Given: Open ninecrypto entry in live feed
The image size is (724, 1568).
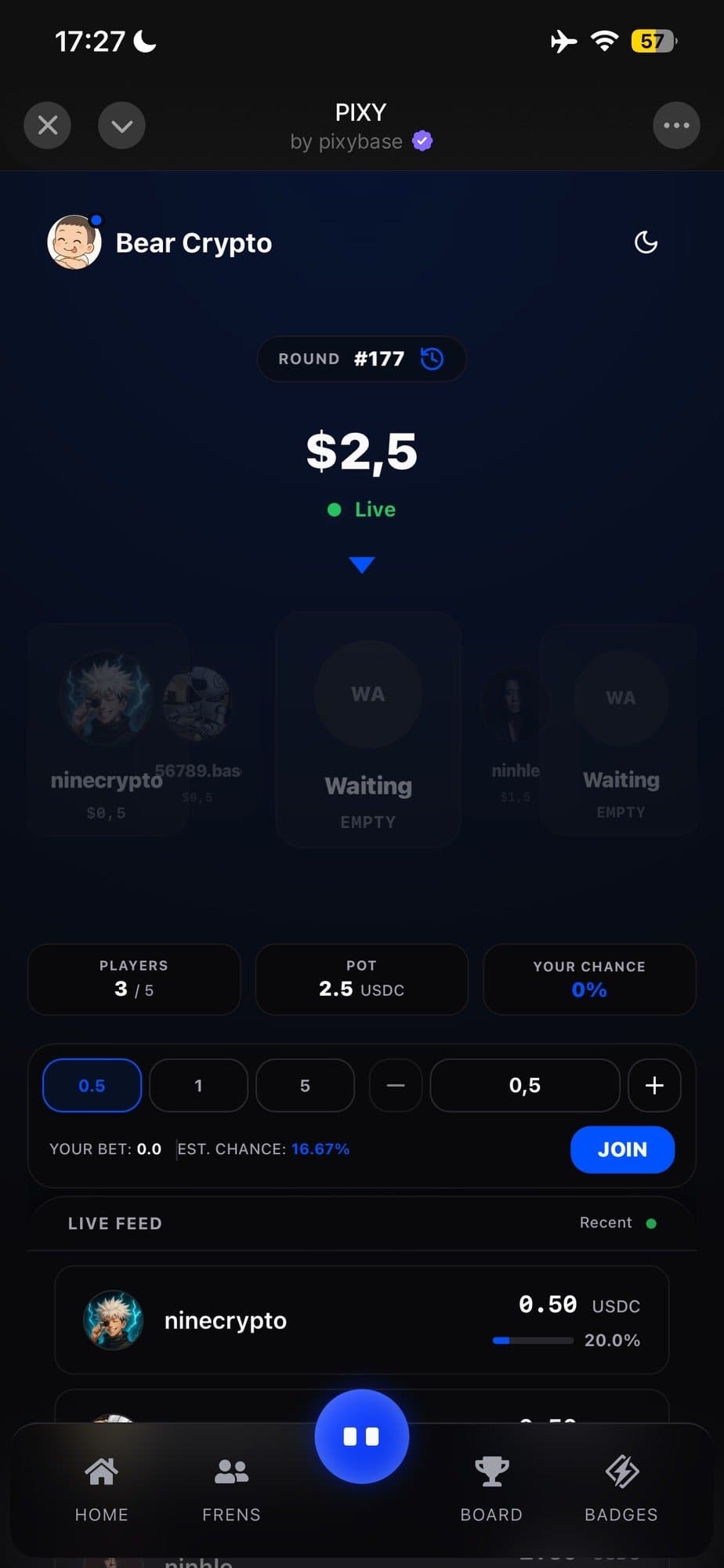Looking at the screenshot, I should [361, 1320].
